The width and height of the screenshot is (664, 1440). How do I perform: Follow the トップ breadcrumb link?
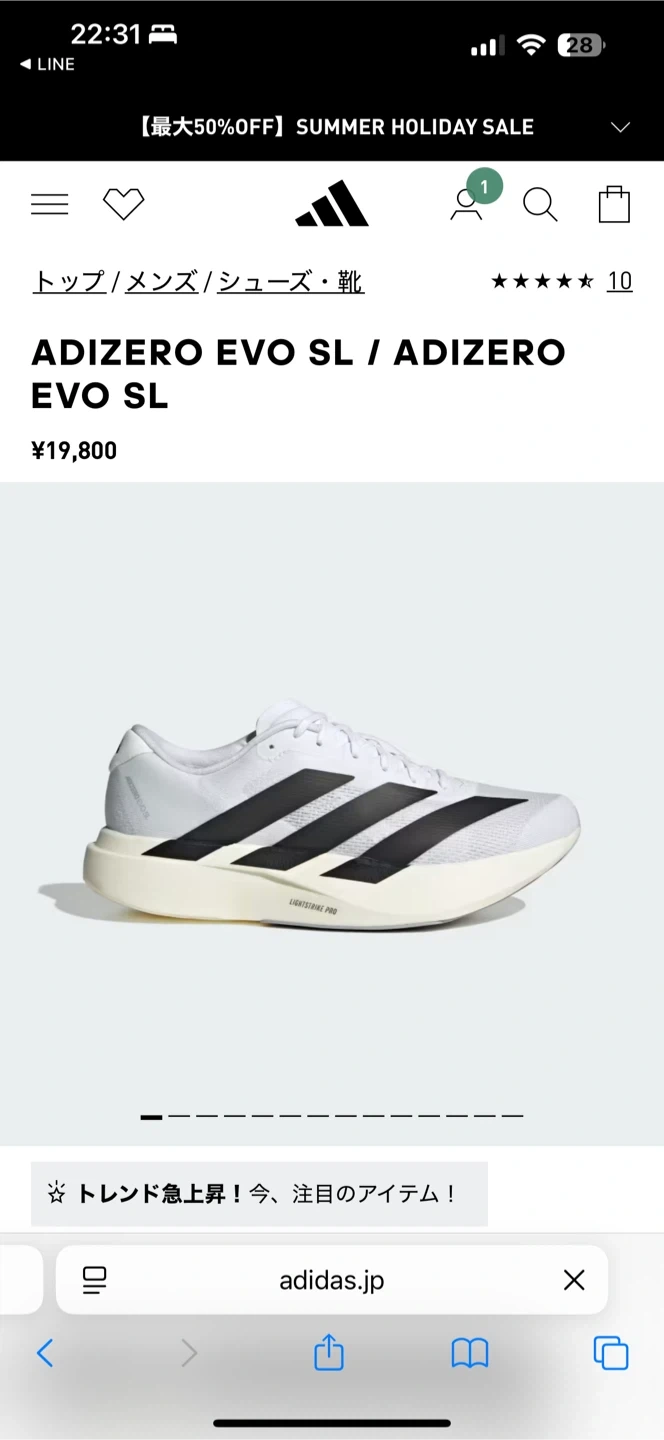[x=69, y=282]
